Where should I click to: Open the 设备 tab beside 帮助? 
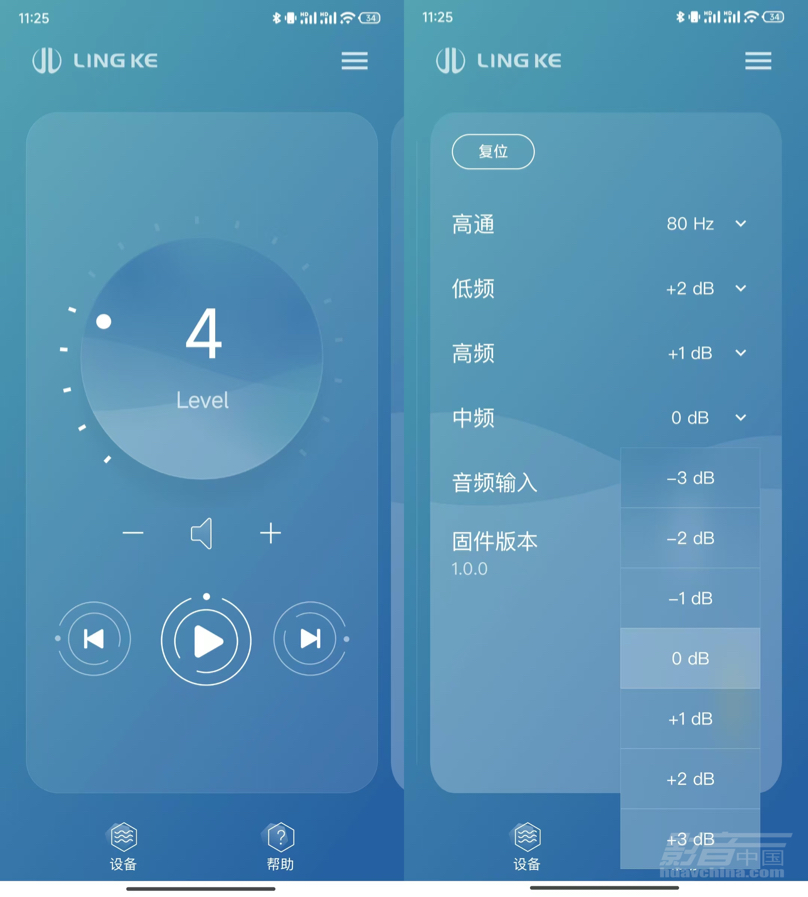[x=123, y=846]
